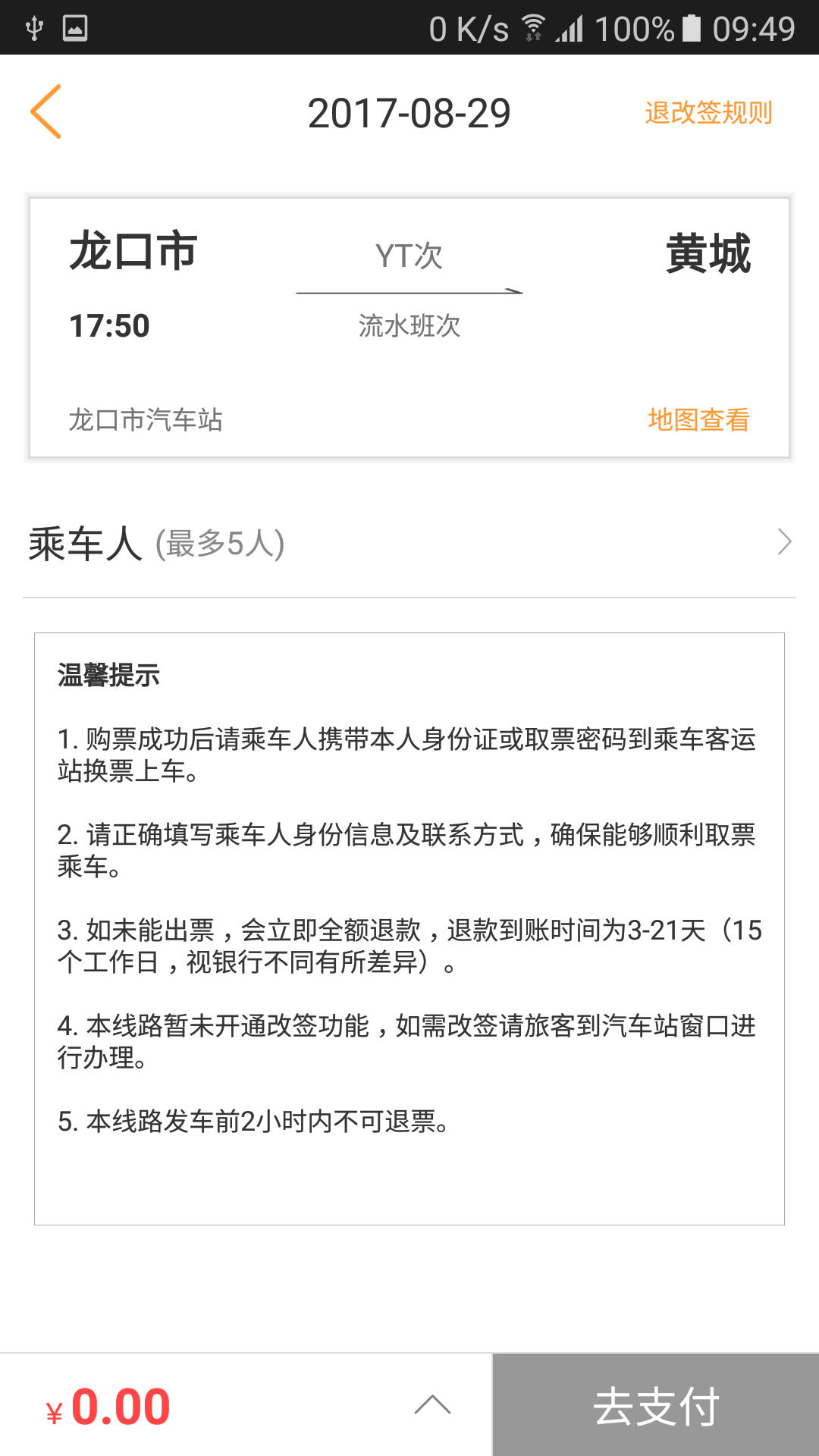
Task: Tap 去支付 to proceed to payment
Action: point(656,1405)
